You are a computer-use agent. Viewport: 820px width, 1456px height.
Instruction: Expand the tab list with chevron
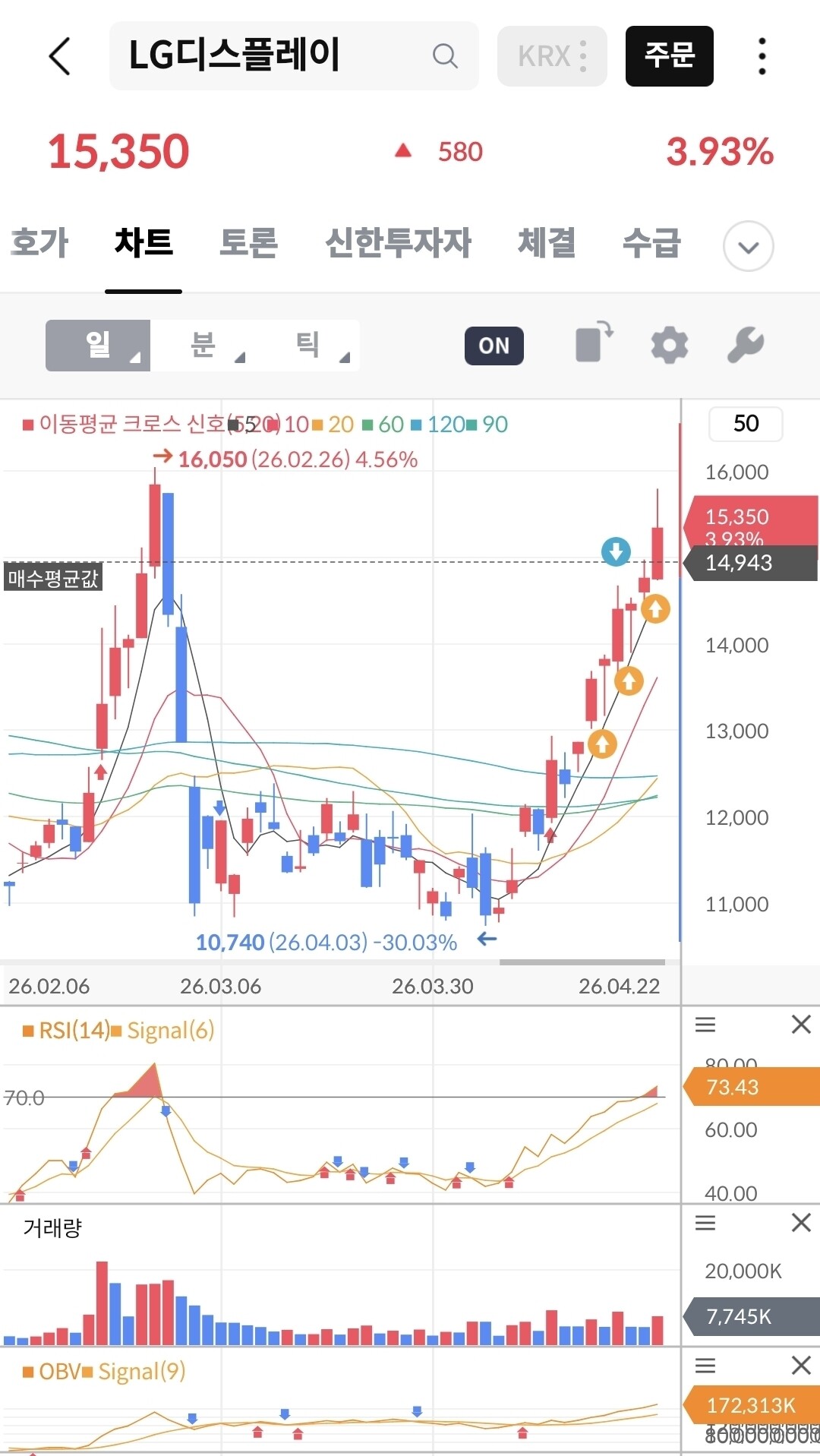(749, 246)
